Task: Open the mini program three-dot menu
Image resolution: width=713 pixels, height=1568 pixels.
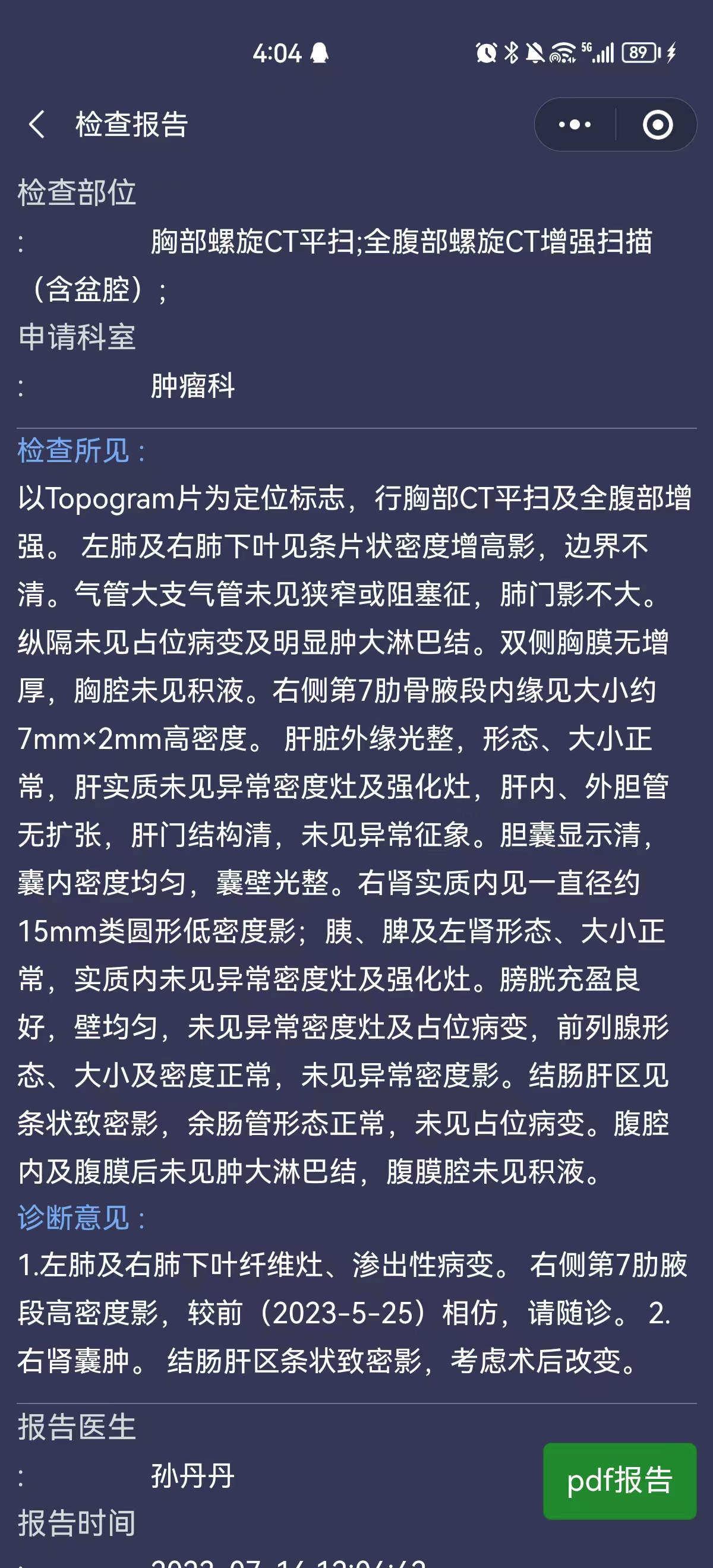Action: 575,125
